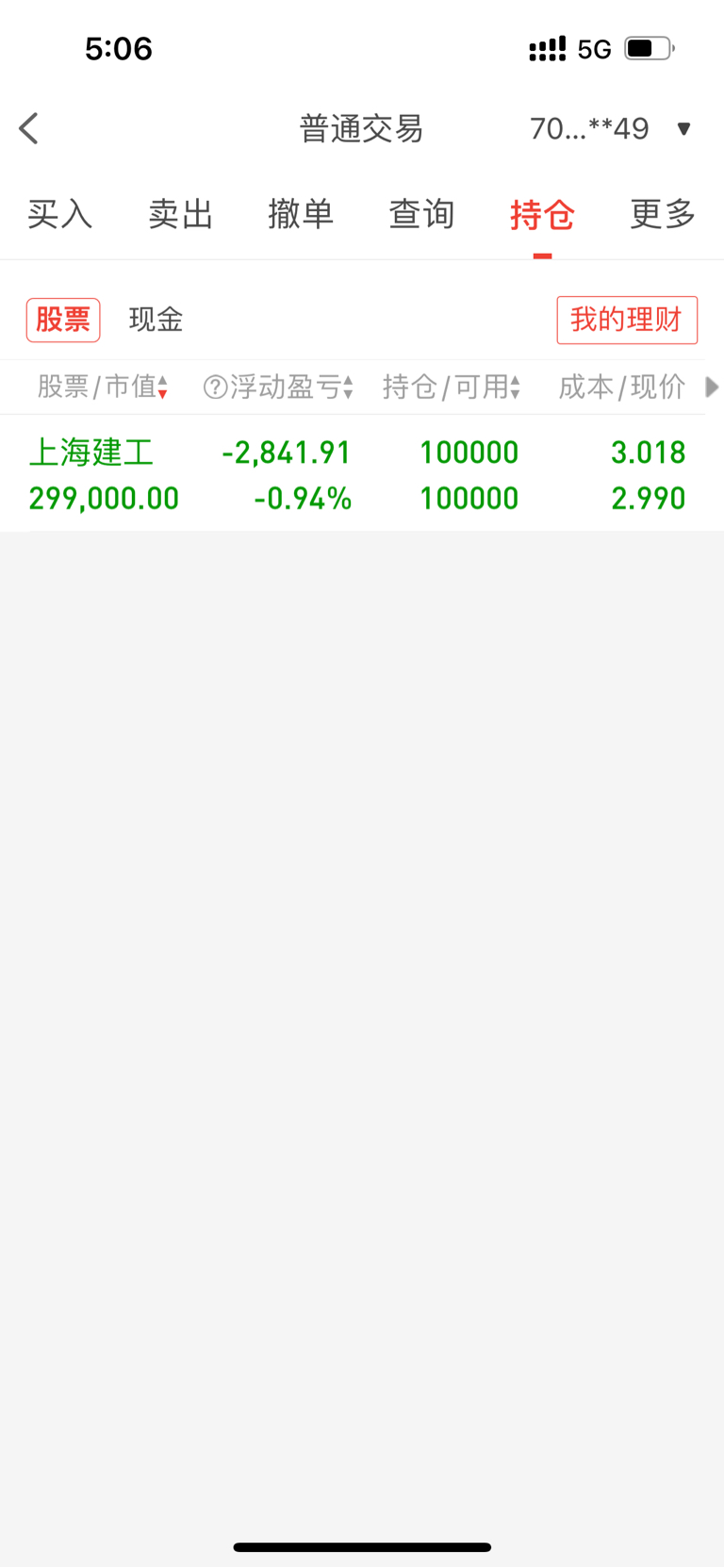Open the 更多 tab

tap(663, 215)
